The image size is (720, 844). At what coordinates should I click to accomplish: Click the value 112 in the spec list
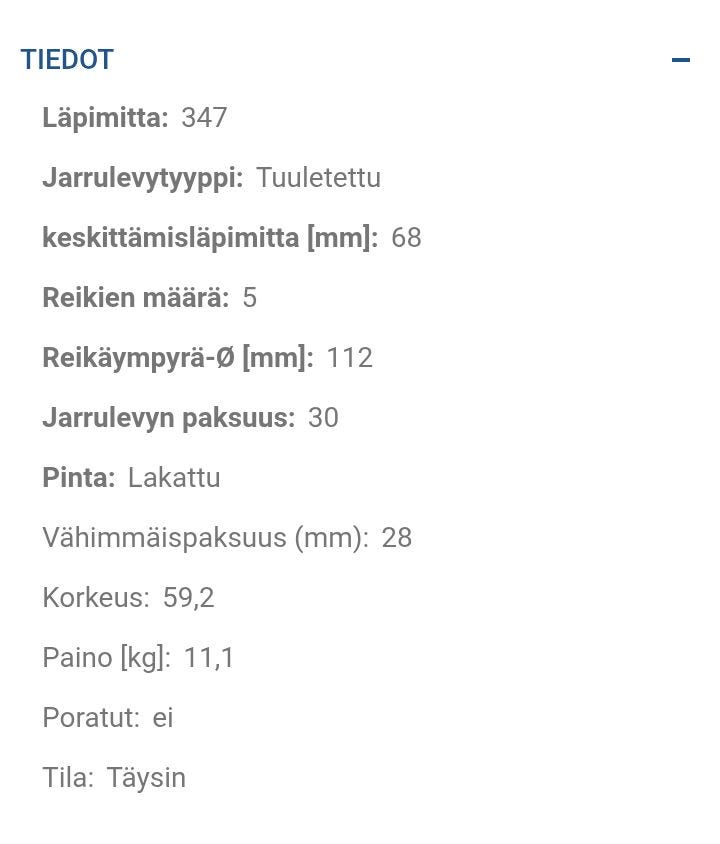click(x=349, y=357)
